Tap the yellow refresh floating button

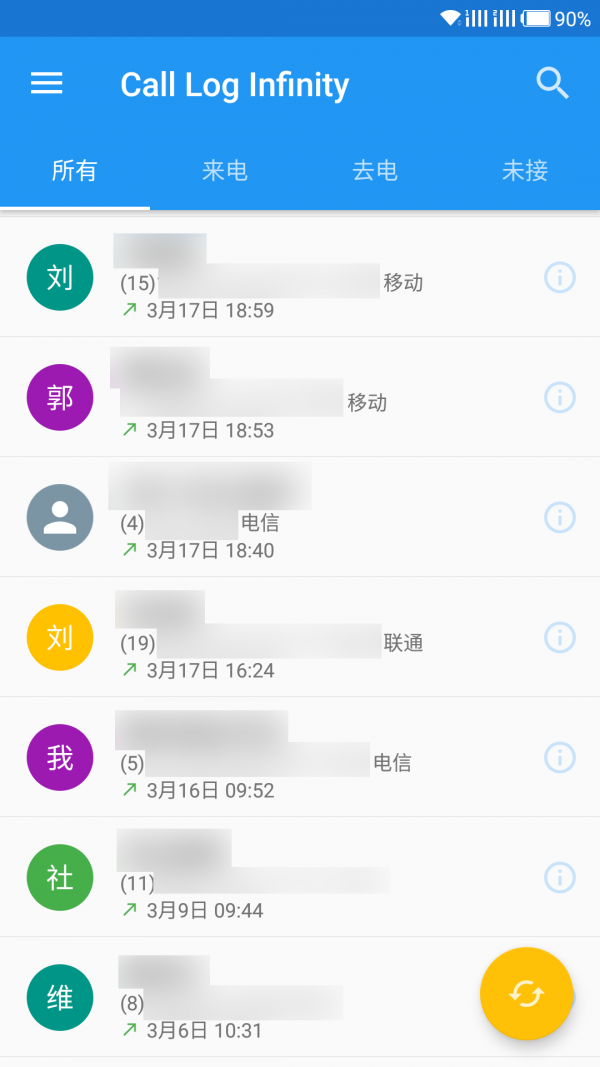click(x=526, y=994)
